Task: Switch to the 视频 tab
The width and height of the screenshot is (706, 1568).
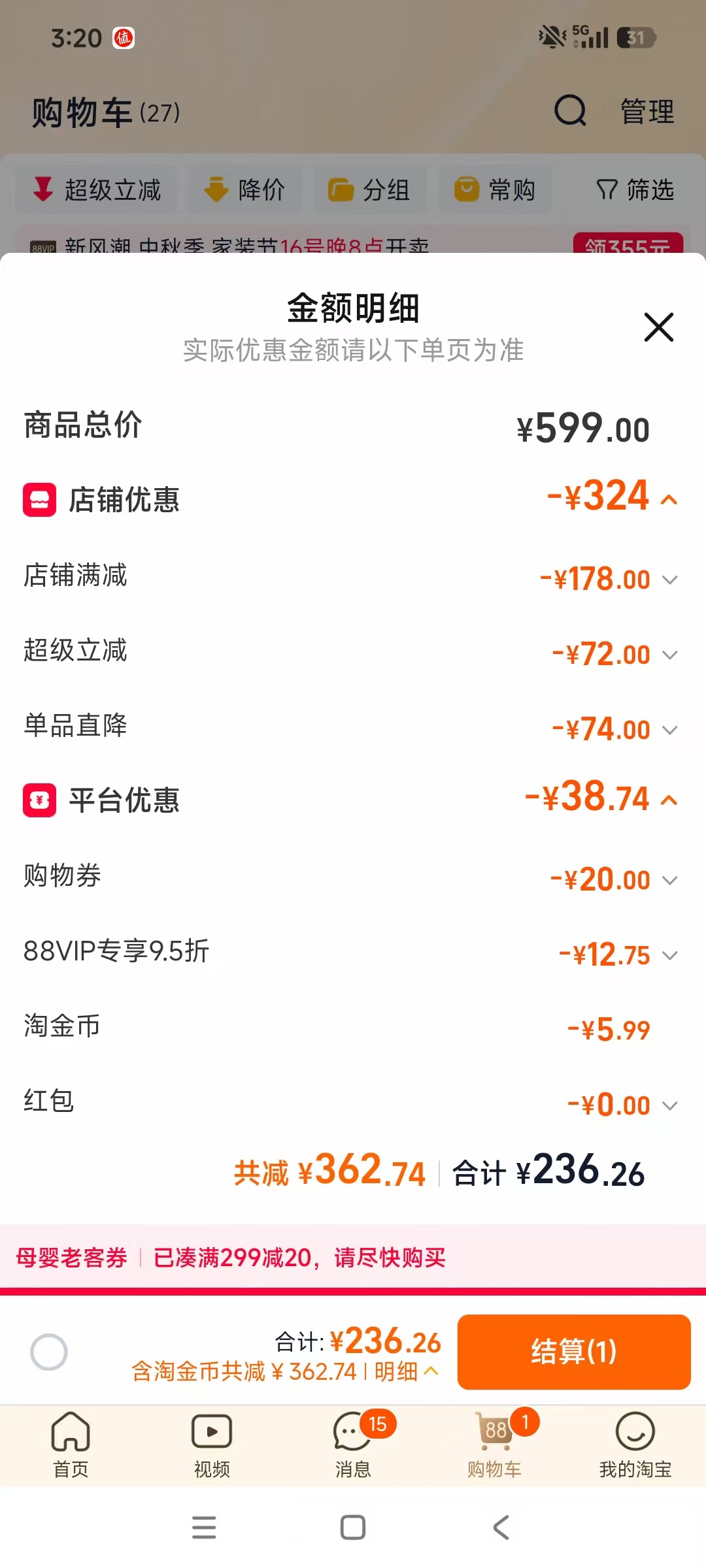Action: (x=212, y=1445)
